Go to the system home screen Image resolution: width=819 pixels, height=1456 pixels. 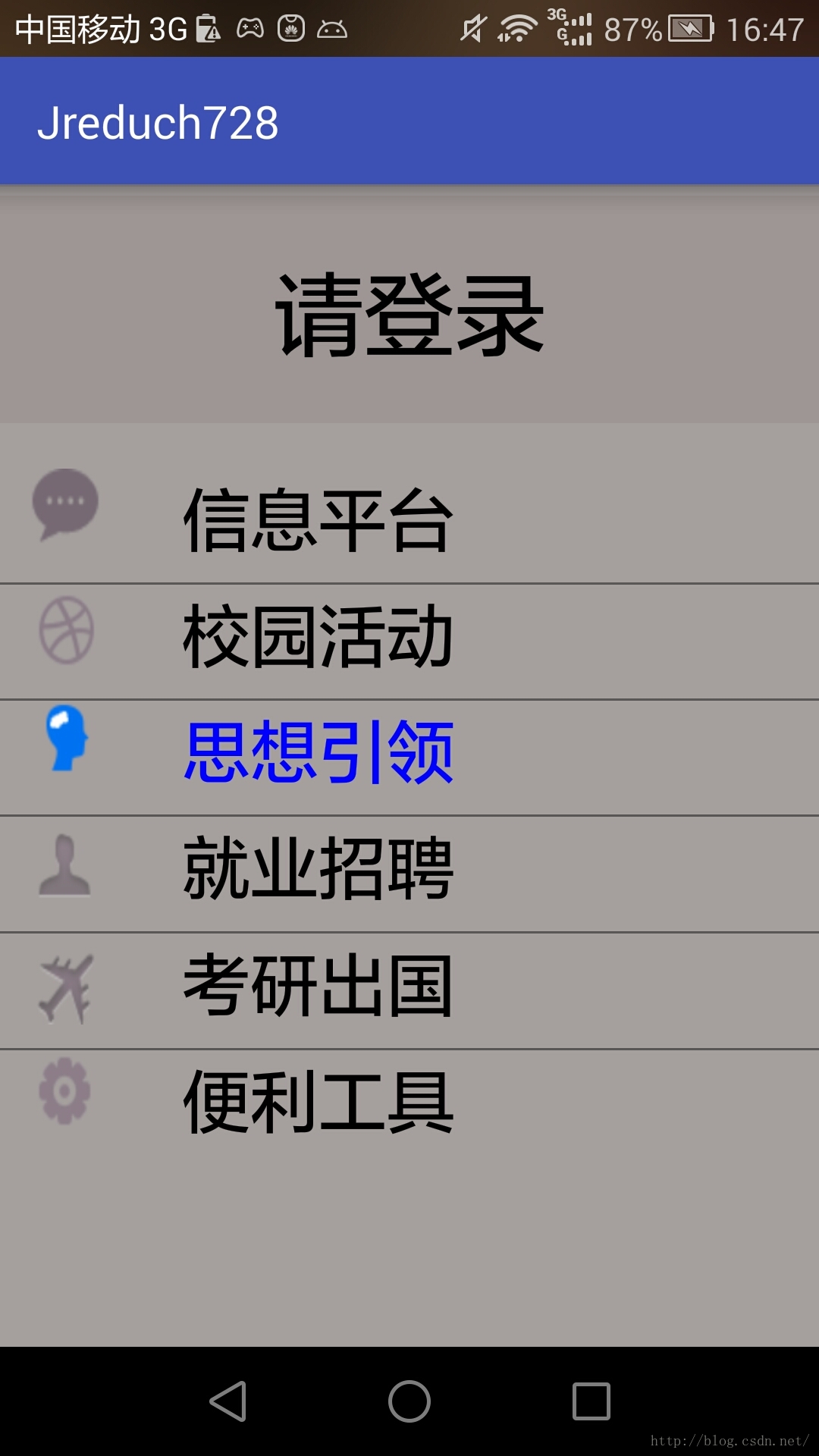coord(409,1401)
